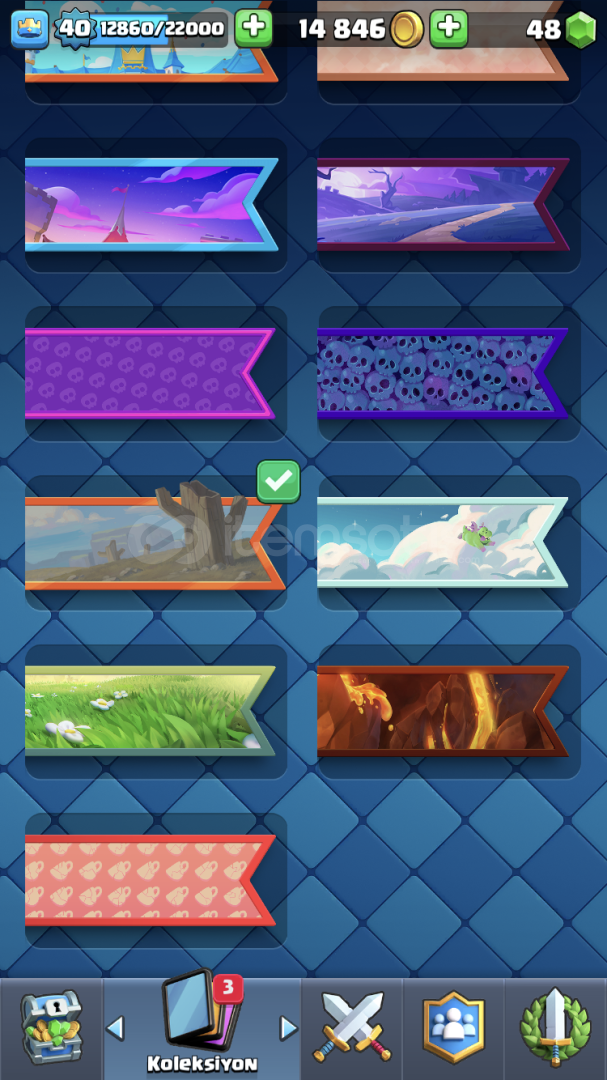This screenshot has width=607, height=1080.
Task: Pick the lava cave banner
Action: (x=443, y=711)
